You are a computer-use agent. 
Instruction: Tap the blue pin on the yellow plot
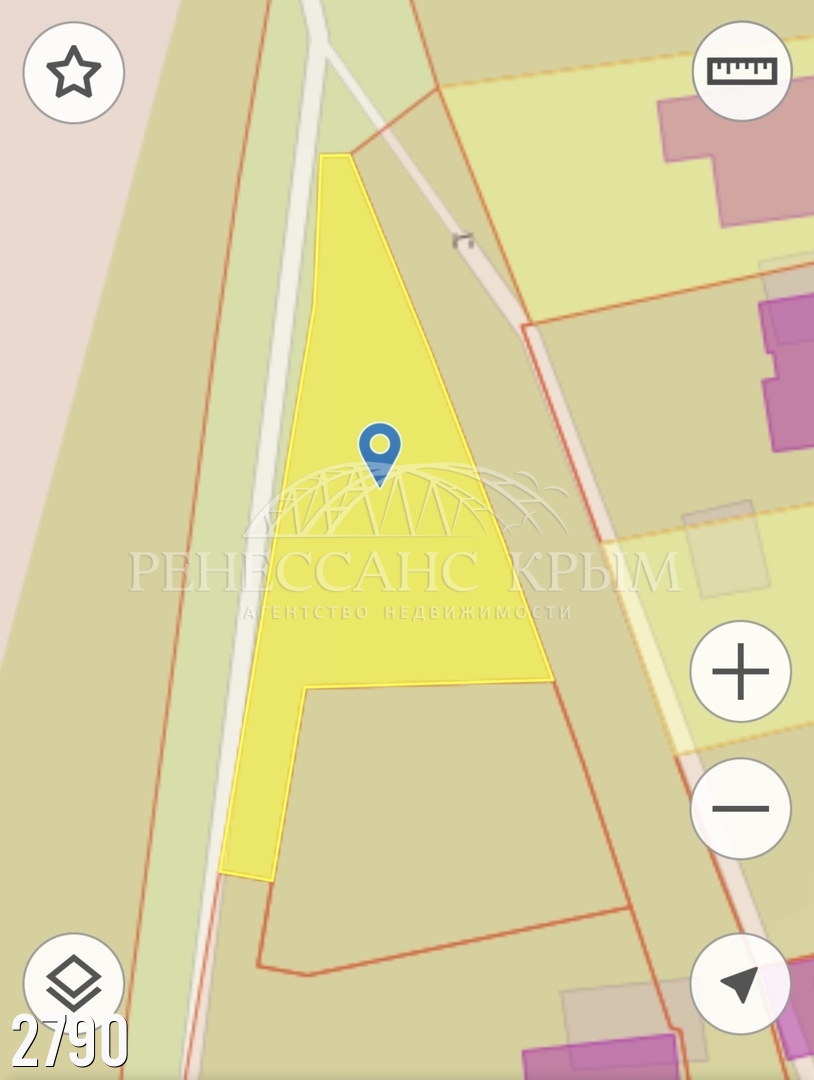[380, 450]
